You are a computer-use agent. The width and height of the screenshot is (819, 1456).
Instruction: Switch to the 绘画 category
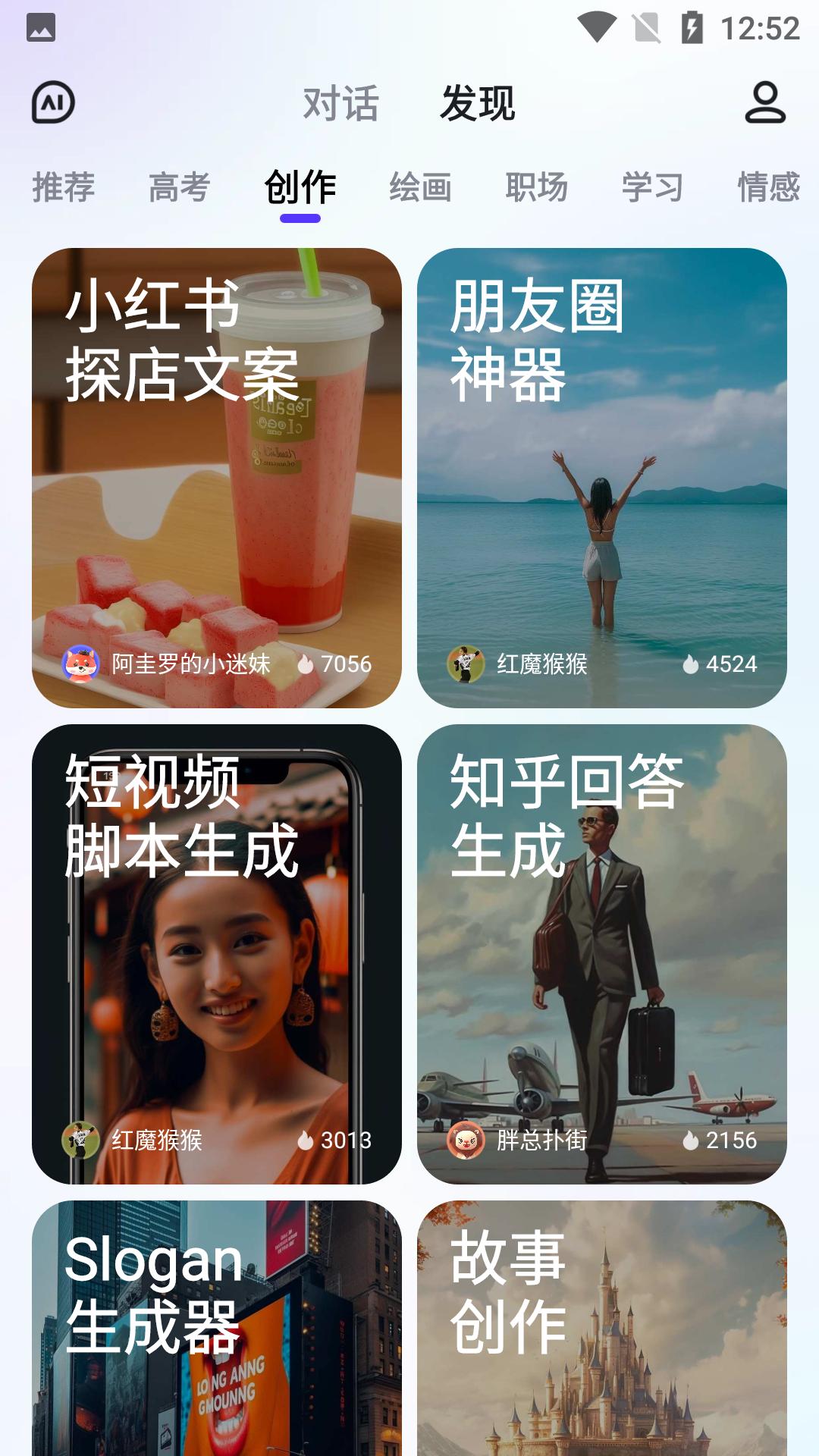point(420,187)
